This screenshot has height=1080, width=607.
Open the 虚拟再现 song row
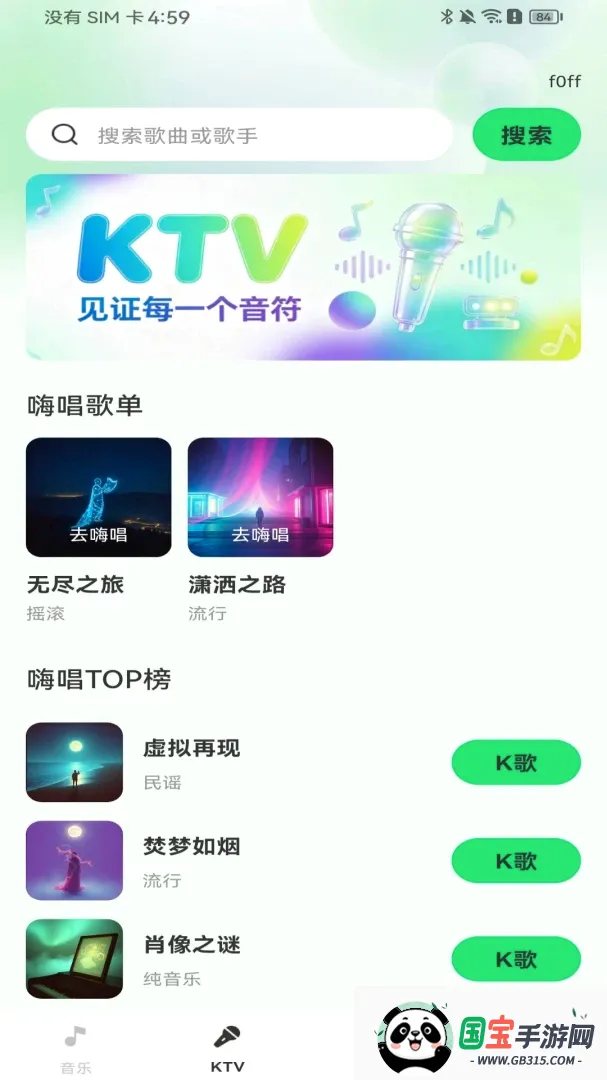coord(303,762)
